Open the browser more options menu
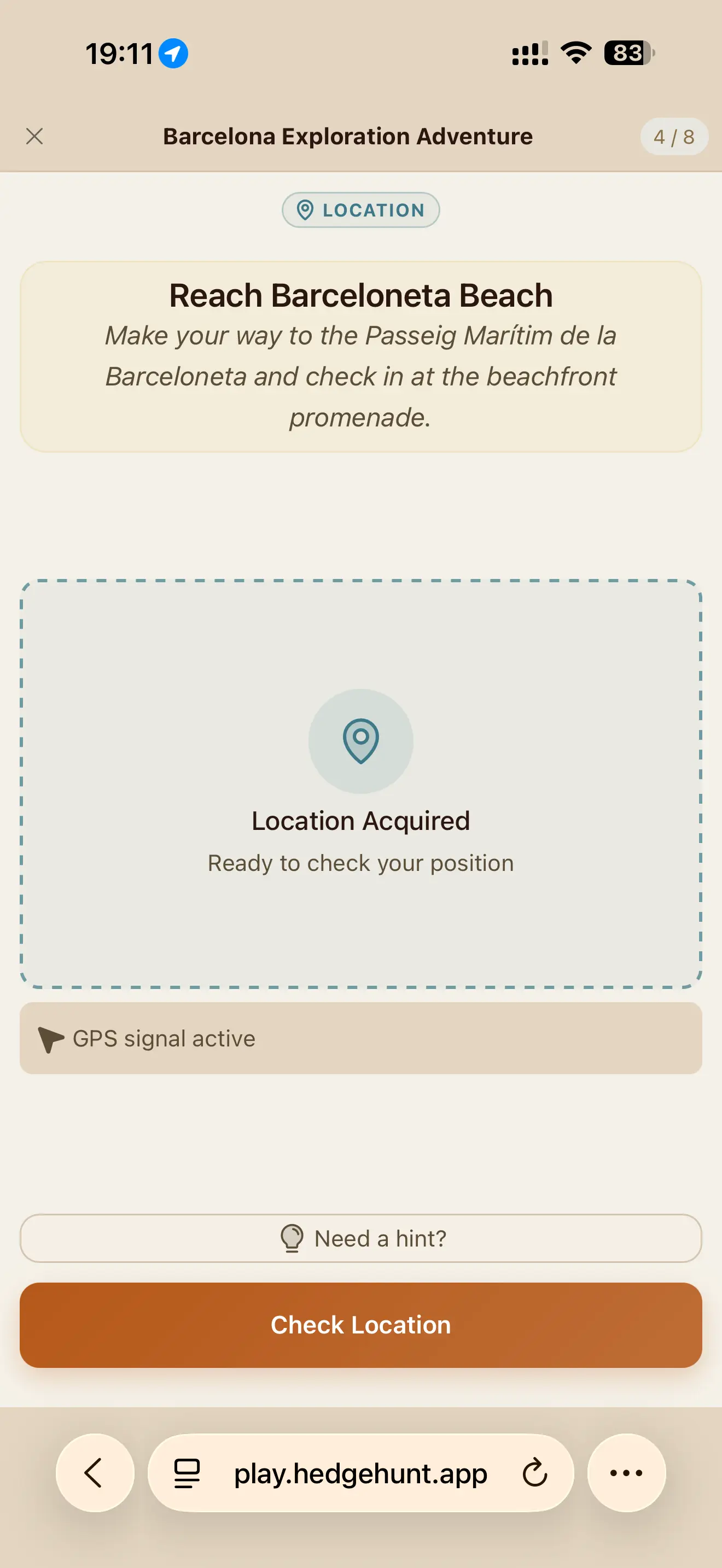This screenshot has height=1568, width=722. click(626, 1472)
